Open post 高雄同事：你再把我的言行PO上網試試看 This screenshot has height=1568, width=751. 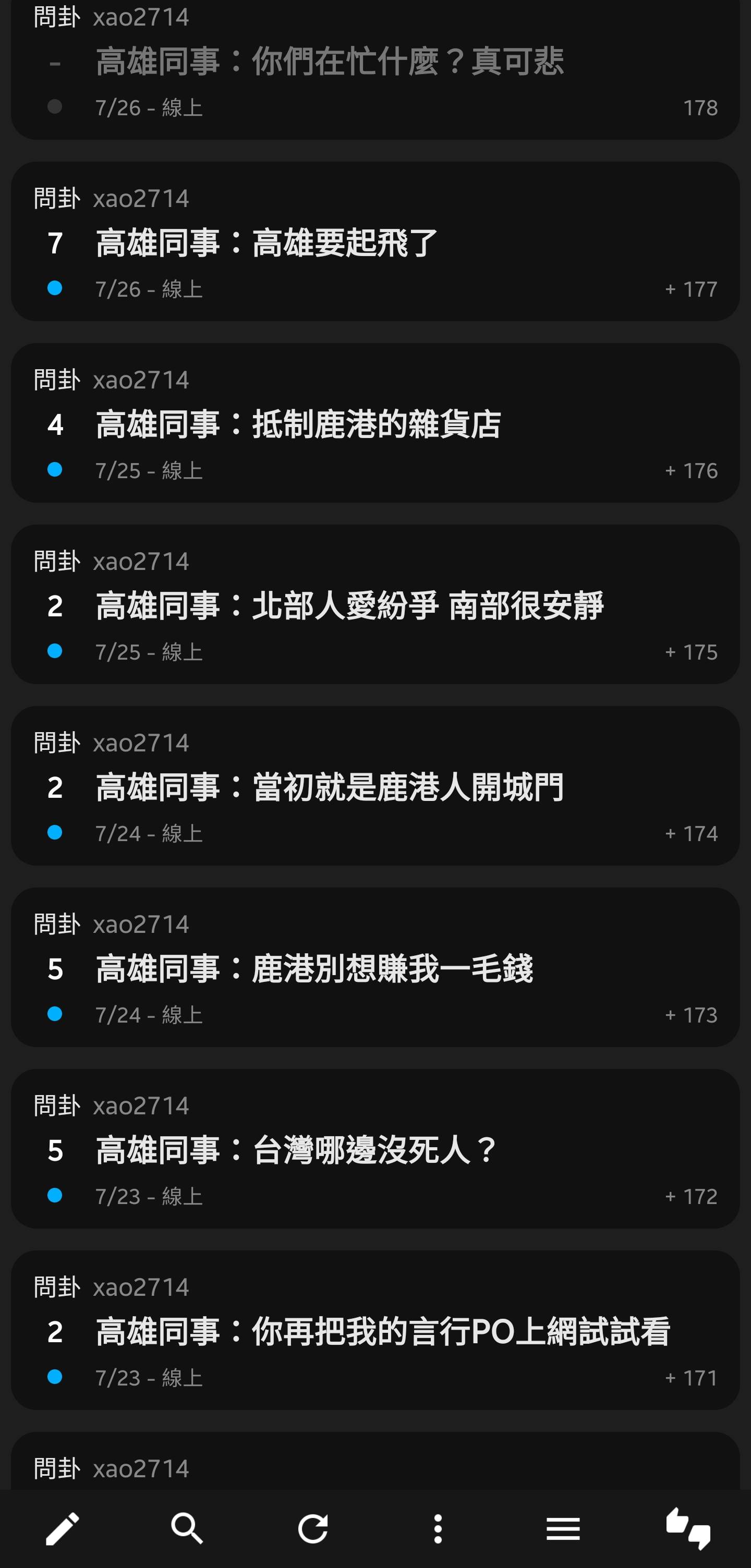[x=375, y=1329]
